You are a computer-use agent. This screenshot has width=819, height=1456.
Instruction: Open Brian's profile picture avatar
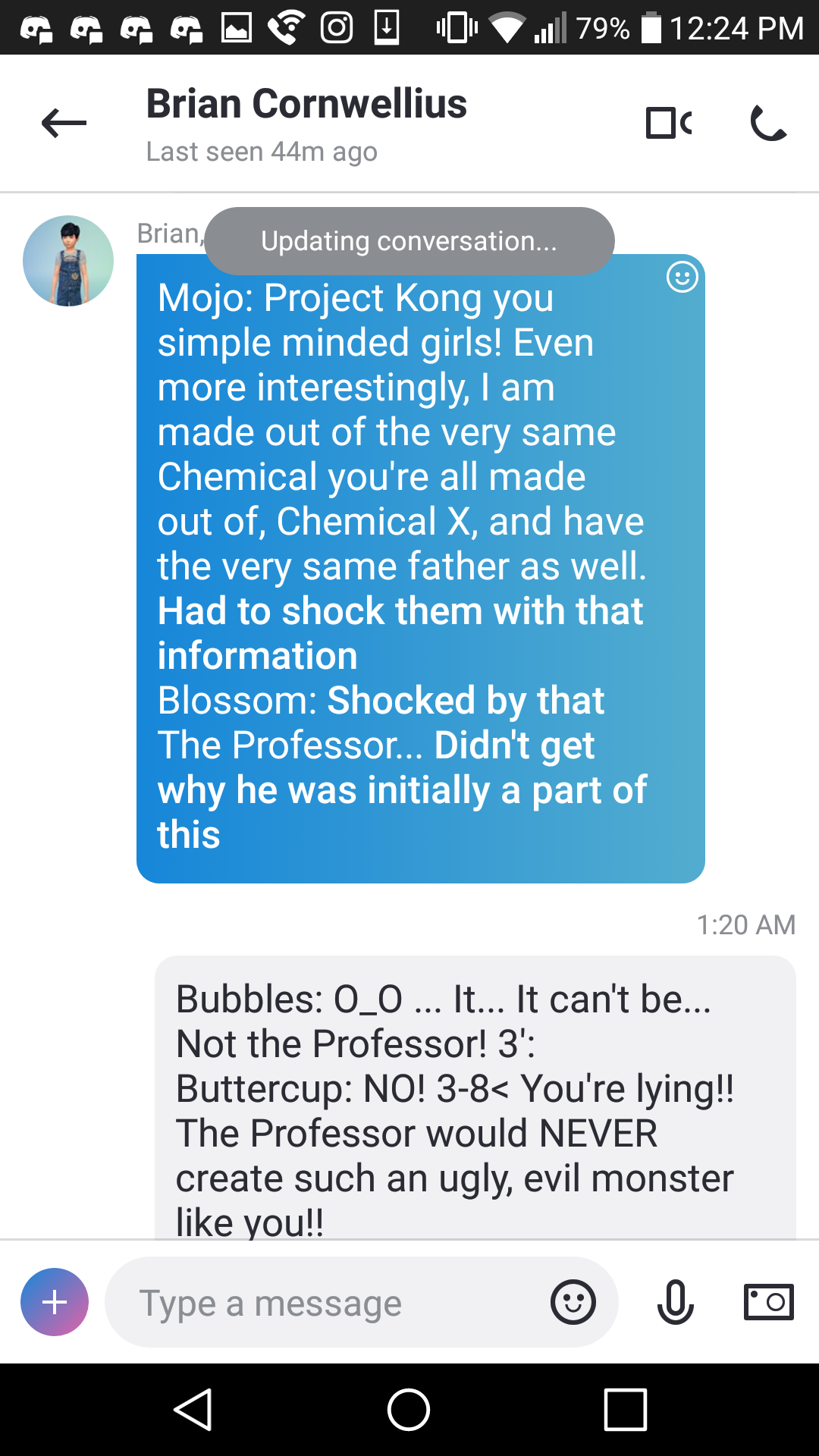coord(68,261)
